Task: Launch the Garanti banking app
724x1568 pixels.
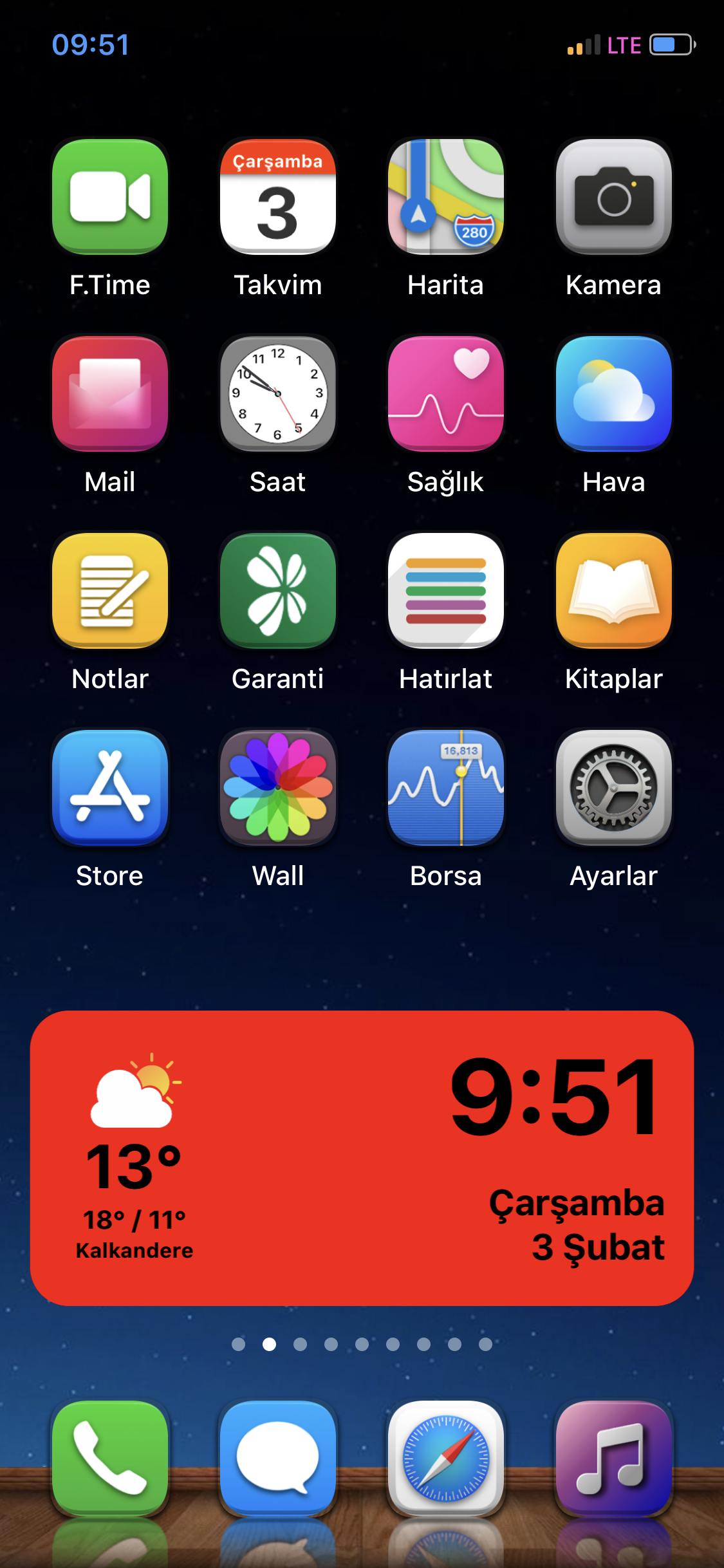Action: [x=277, y=591]
